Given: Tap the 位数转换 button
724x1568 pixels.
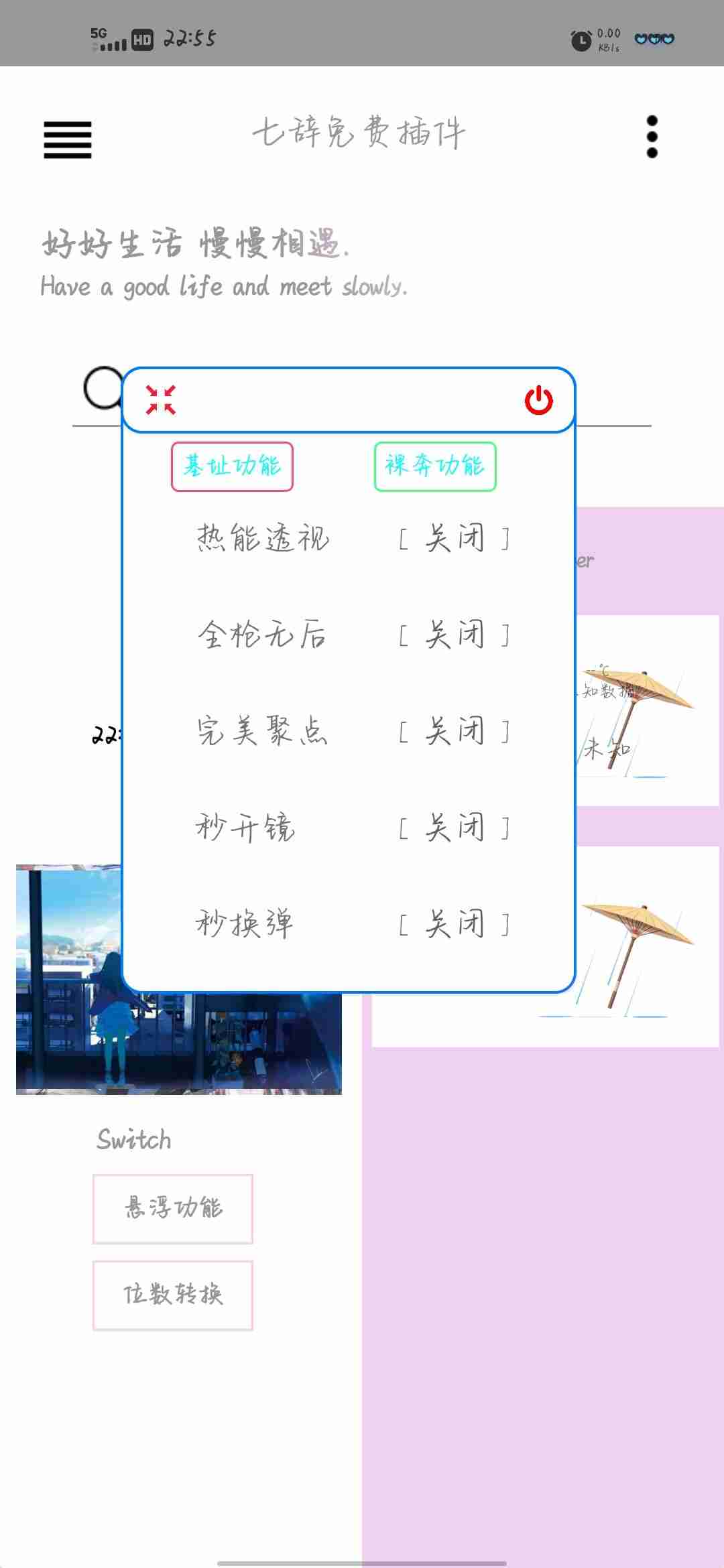Looking at the screenshot, I should click(x=173, y=1295).
